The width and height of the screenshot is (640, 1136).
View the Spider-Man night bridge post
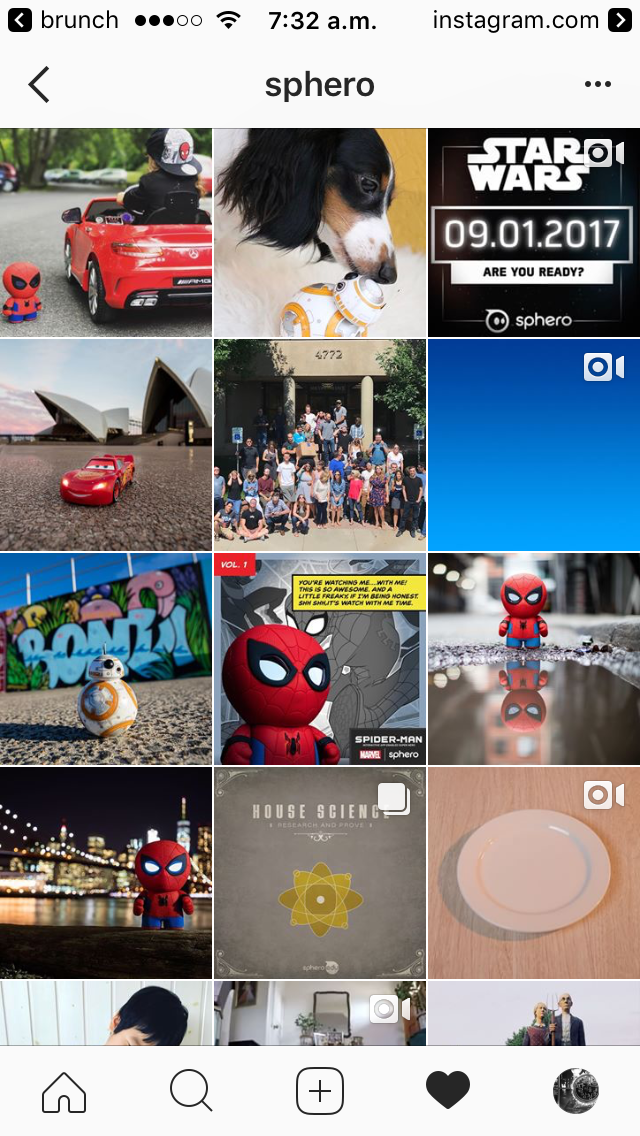(x=106, y=872)
